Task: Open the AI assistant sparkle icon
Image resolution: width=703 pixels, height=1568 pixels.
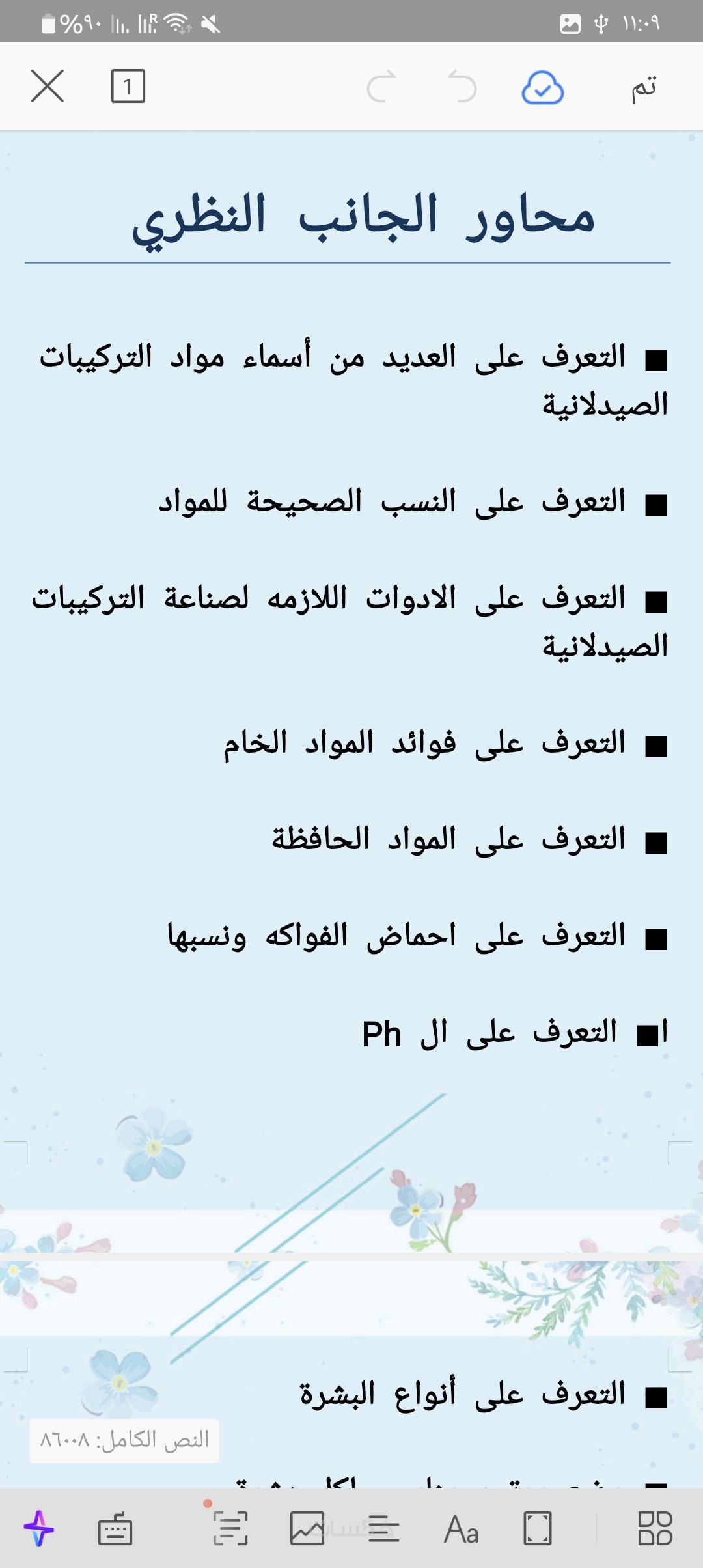Action: 38,1528
